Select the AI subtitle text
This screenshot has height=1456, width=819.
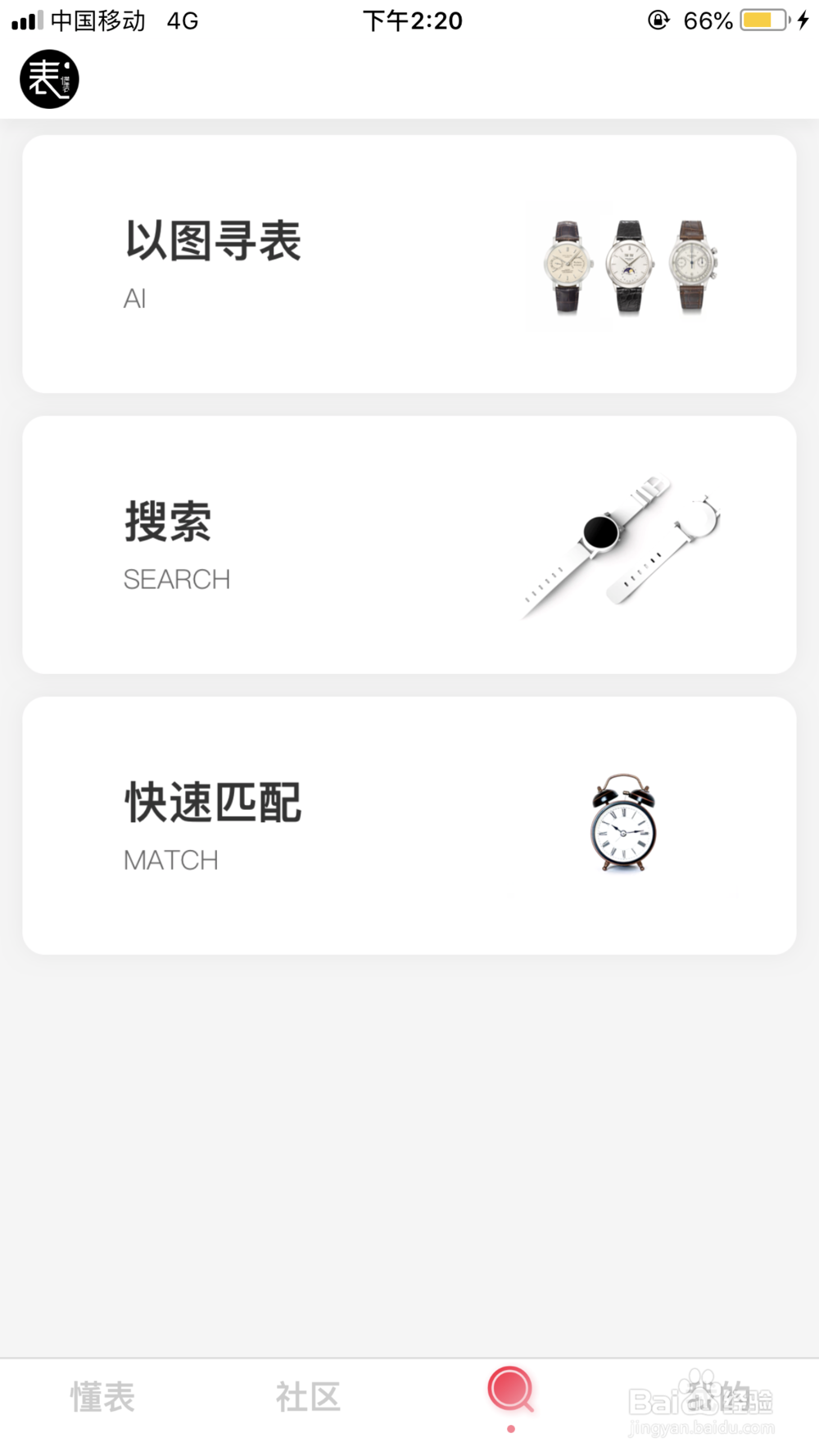click(135, 298)
